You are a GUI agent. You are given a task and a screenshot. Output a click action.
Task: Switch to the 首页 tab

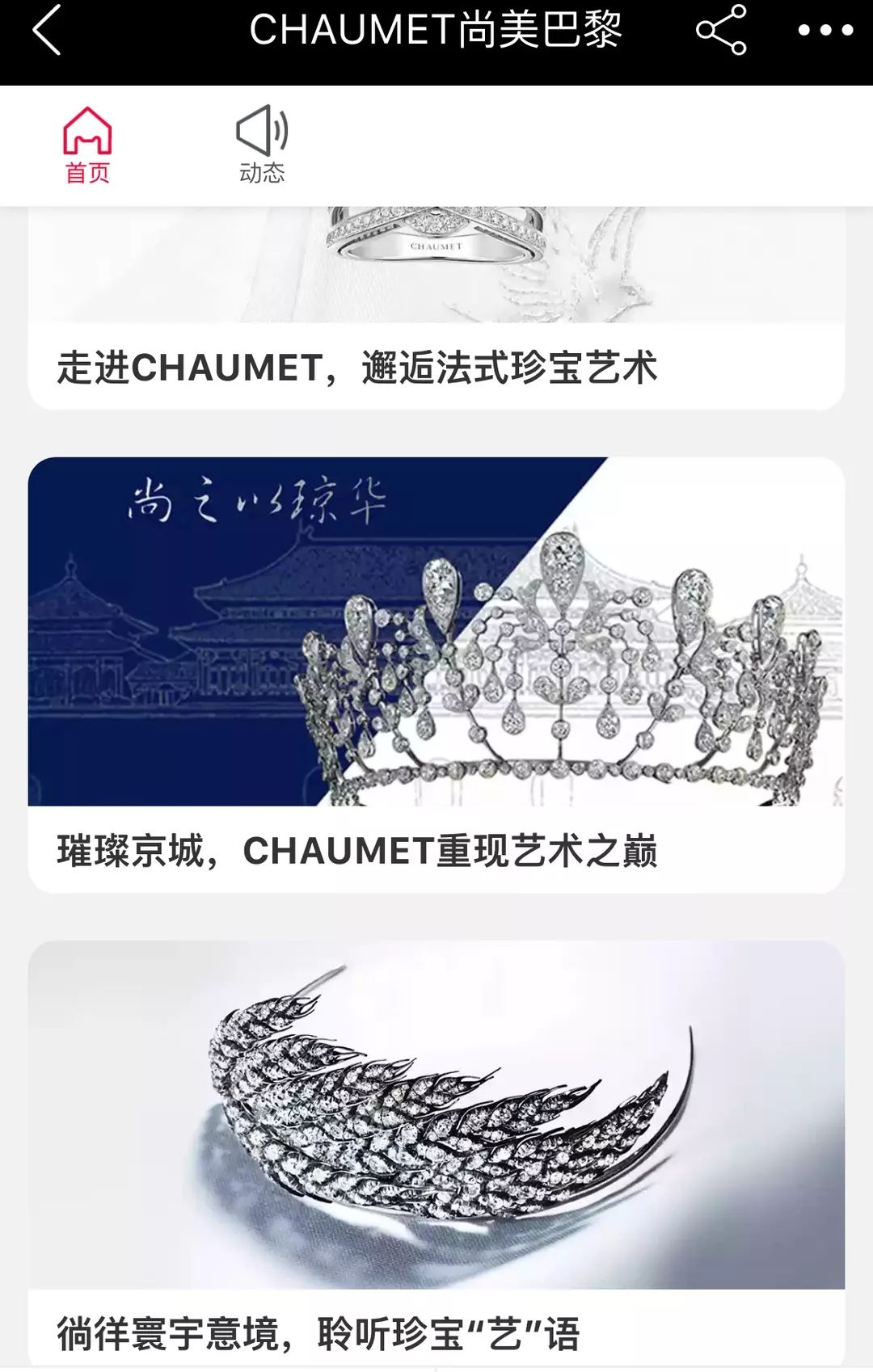click(x=87, y=145)
